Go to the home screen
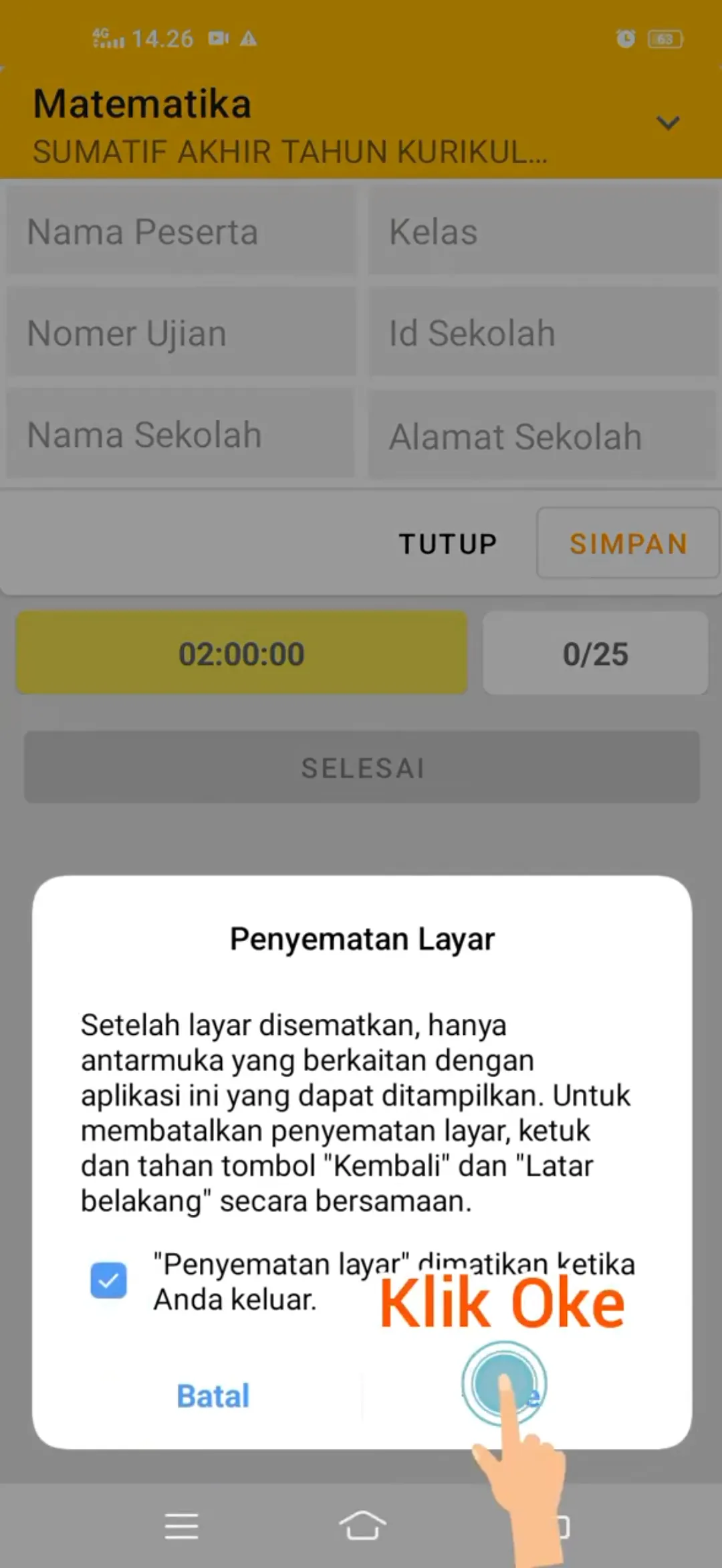722x1568 pixels. 362,1527
